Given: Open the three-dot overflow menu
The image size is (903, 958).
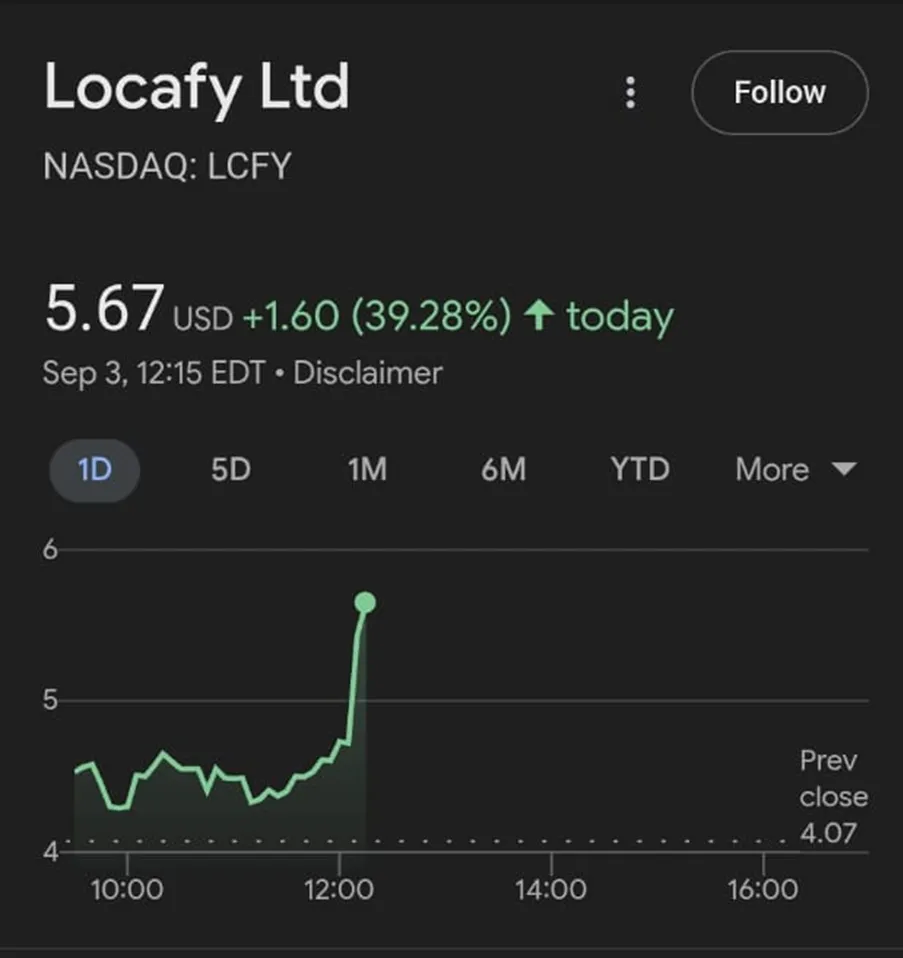Looking at the screenshot, I should 630,93.
